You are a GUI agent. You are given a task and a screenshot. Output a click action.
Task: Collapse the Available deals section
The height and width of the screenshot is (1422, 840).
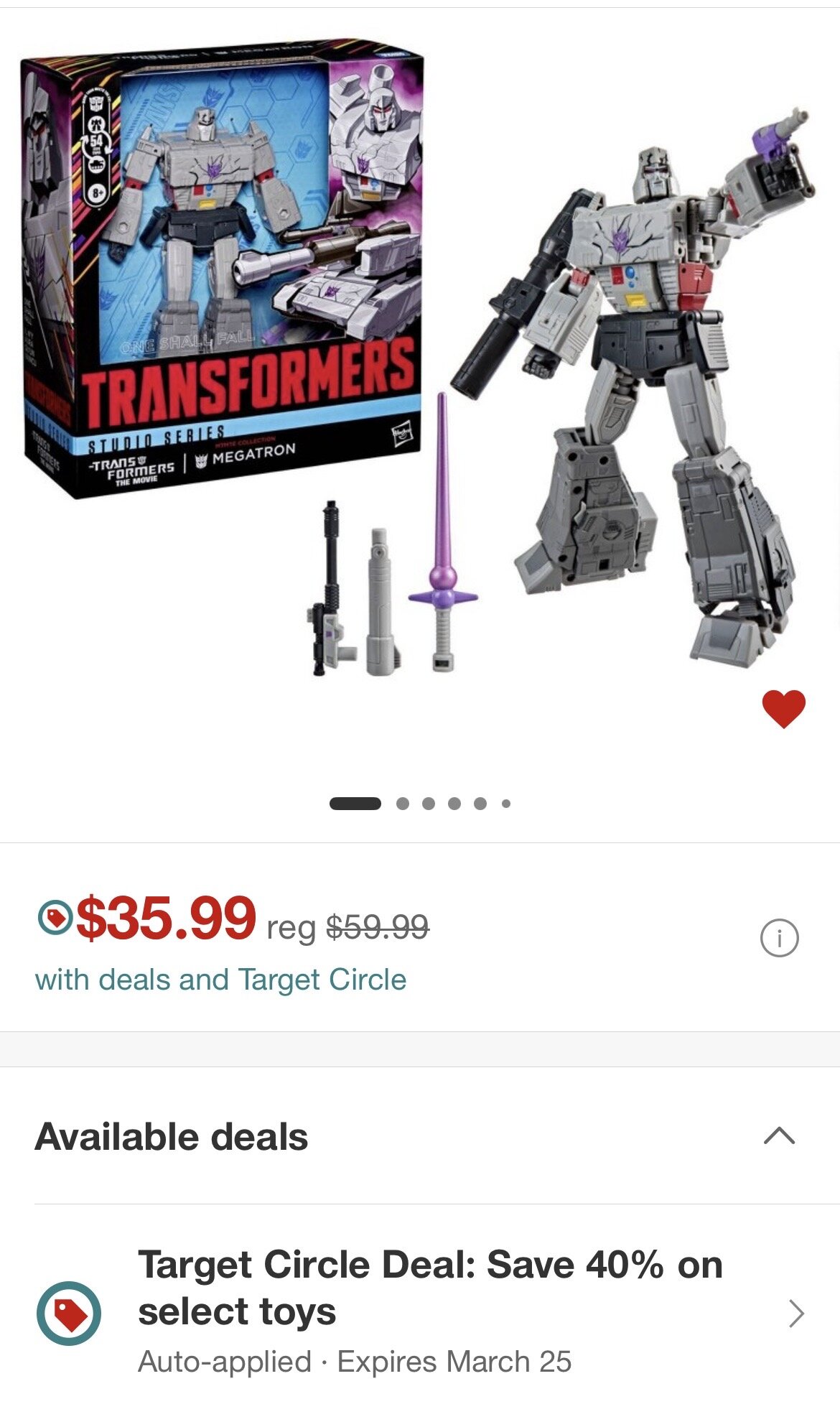779,1135
